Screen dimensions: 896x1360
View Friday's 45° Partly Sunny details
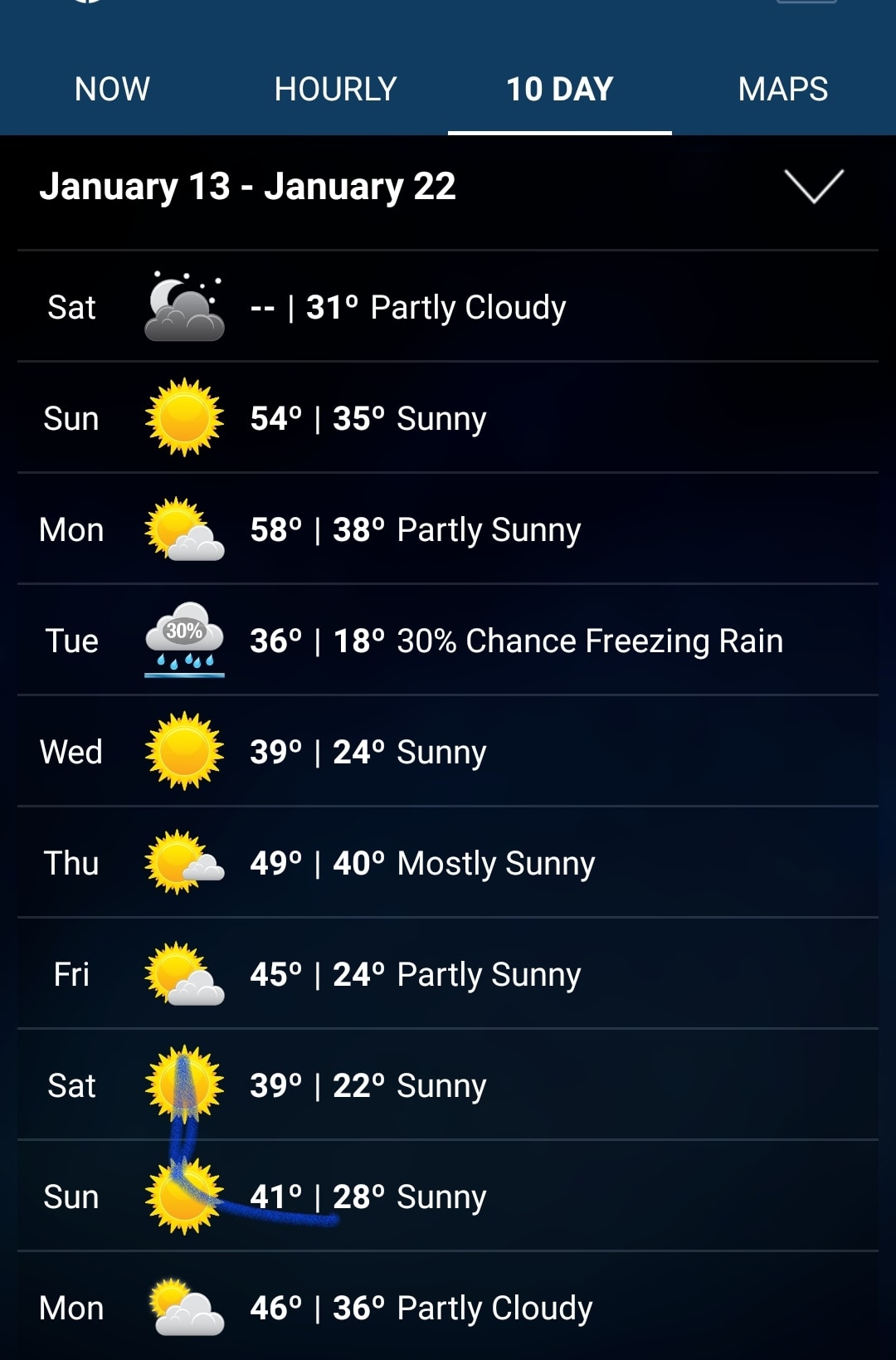[x=448, y=974]
